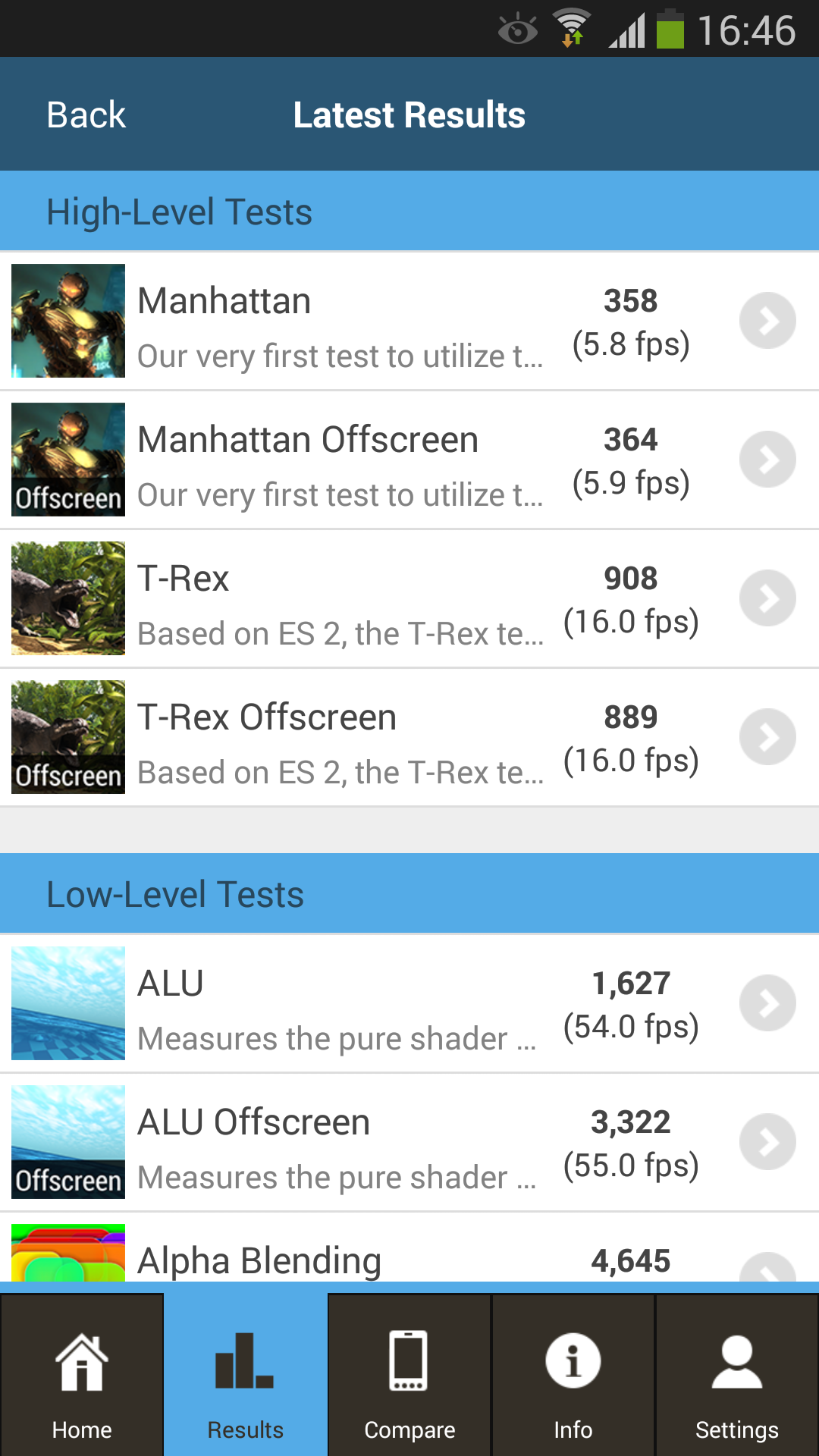The height and width of the screenshot is (1456, 819).
Task: Open Settings via the person icon
Action: [736, 1373]
